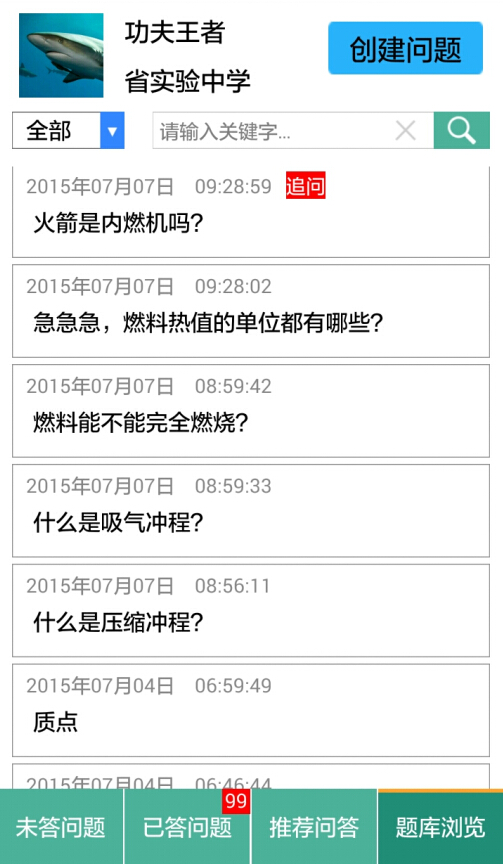Viewport: 503px width, 864px height.
Task: Open question about 燃料热值的单位
Action: coord(251,311)
